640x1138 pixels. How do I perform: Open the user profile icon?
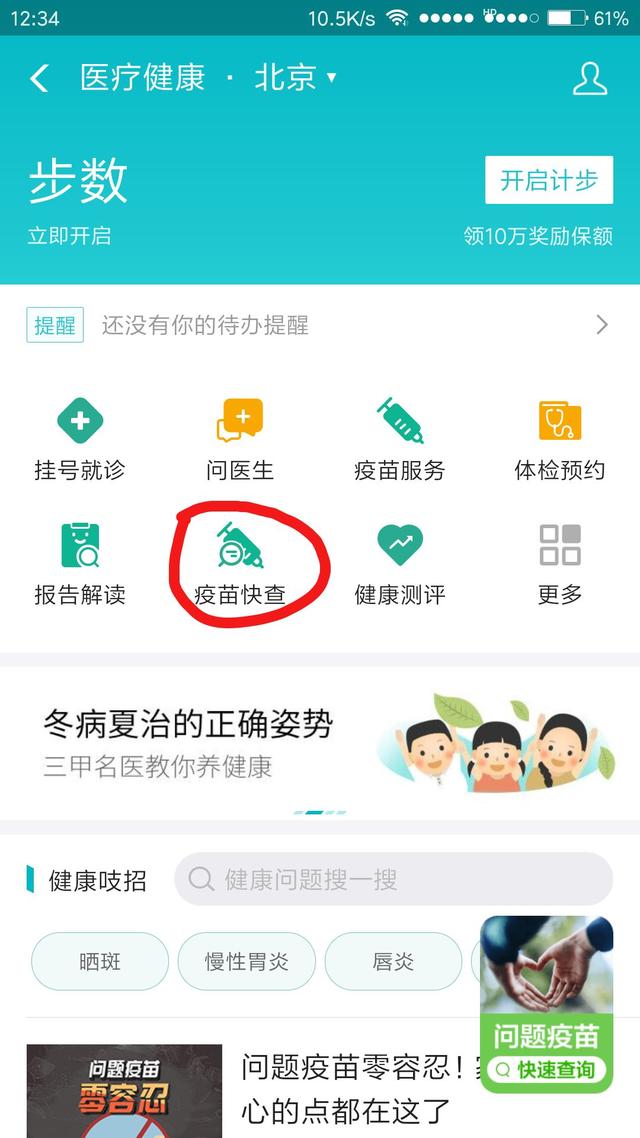click(x=590, y=78)
